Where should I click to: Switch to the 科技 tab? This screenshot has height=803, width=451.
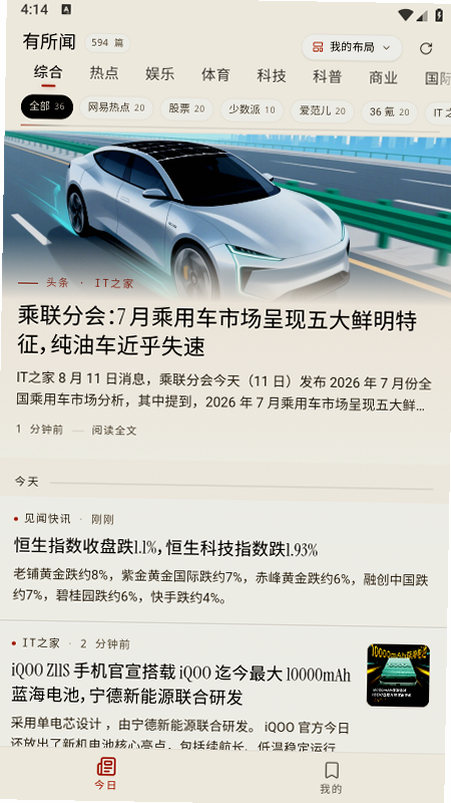[271, 75]
